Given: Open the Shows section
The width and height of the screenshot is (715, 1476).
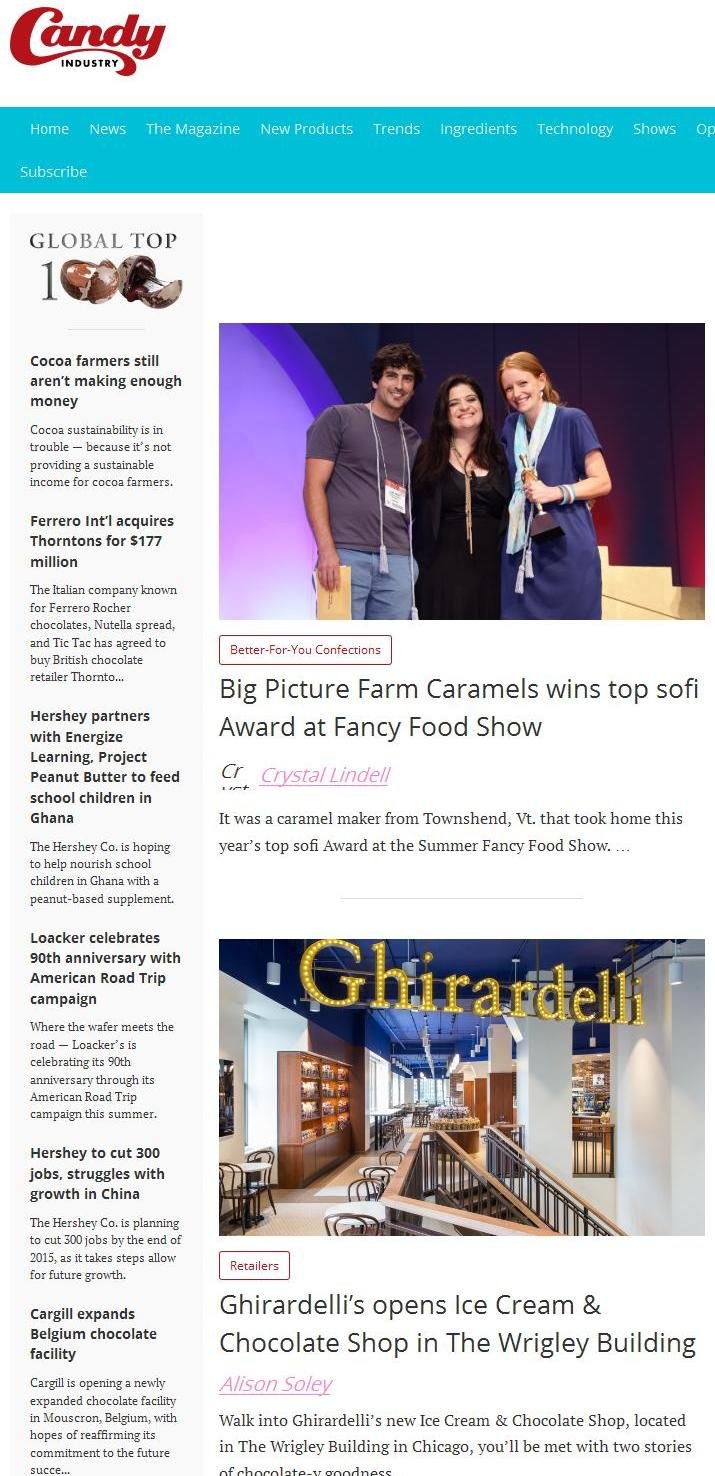Looking at the screenshot, I should pyautogui.click(x=654, y=129).
